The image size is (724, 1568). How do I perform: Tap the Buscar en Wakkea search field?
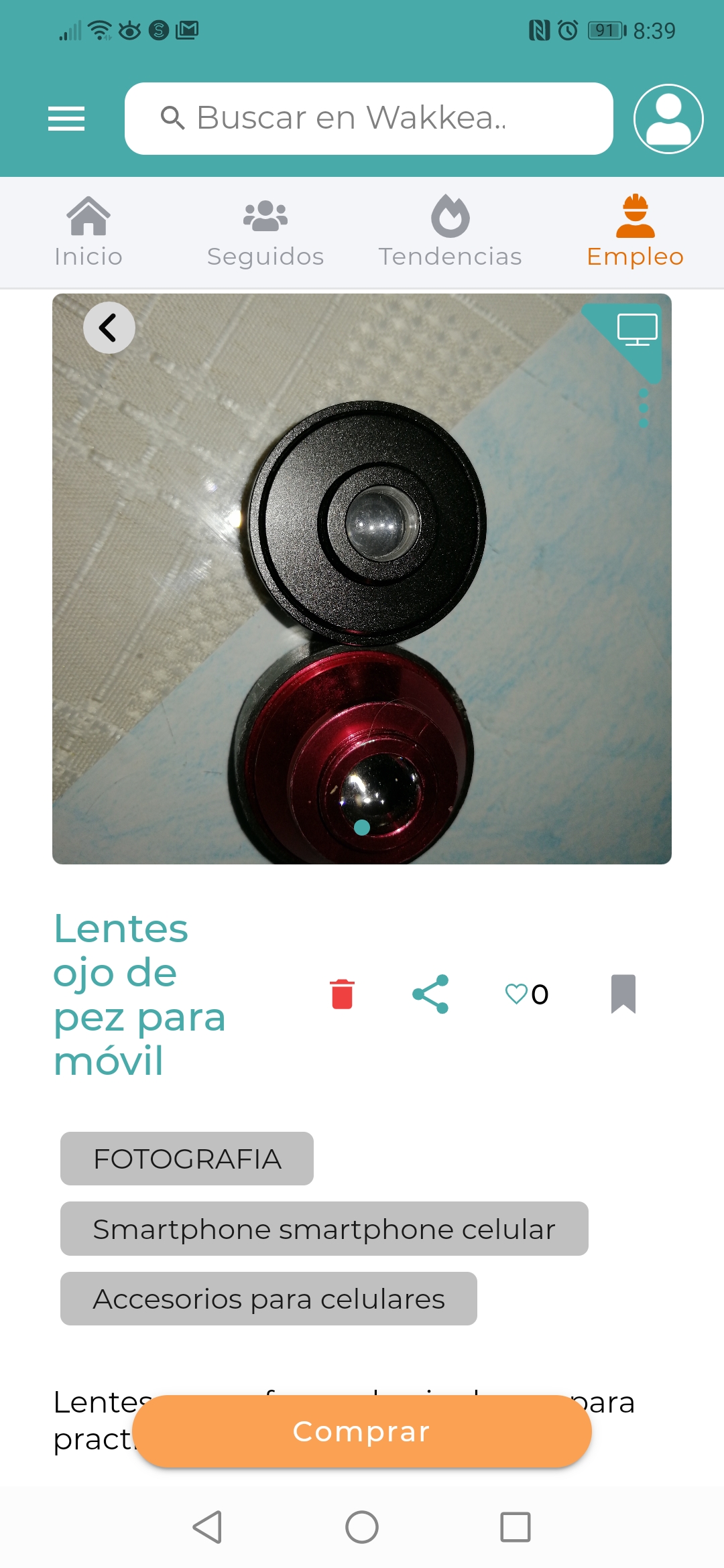(x=369, y=119)
